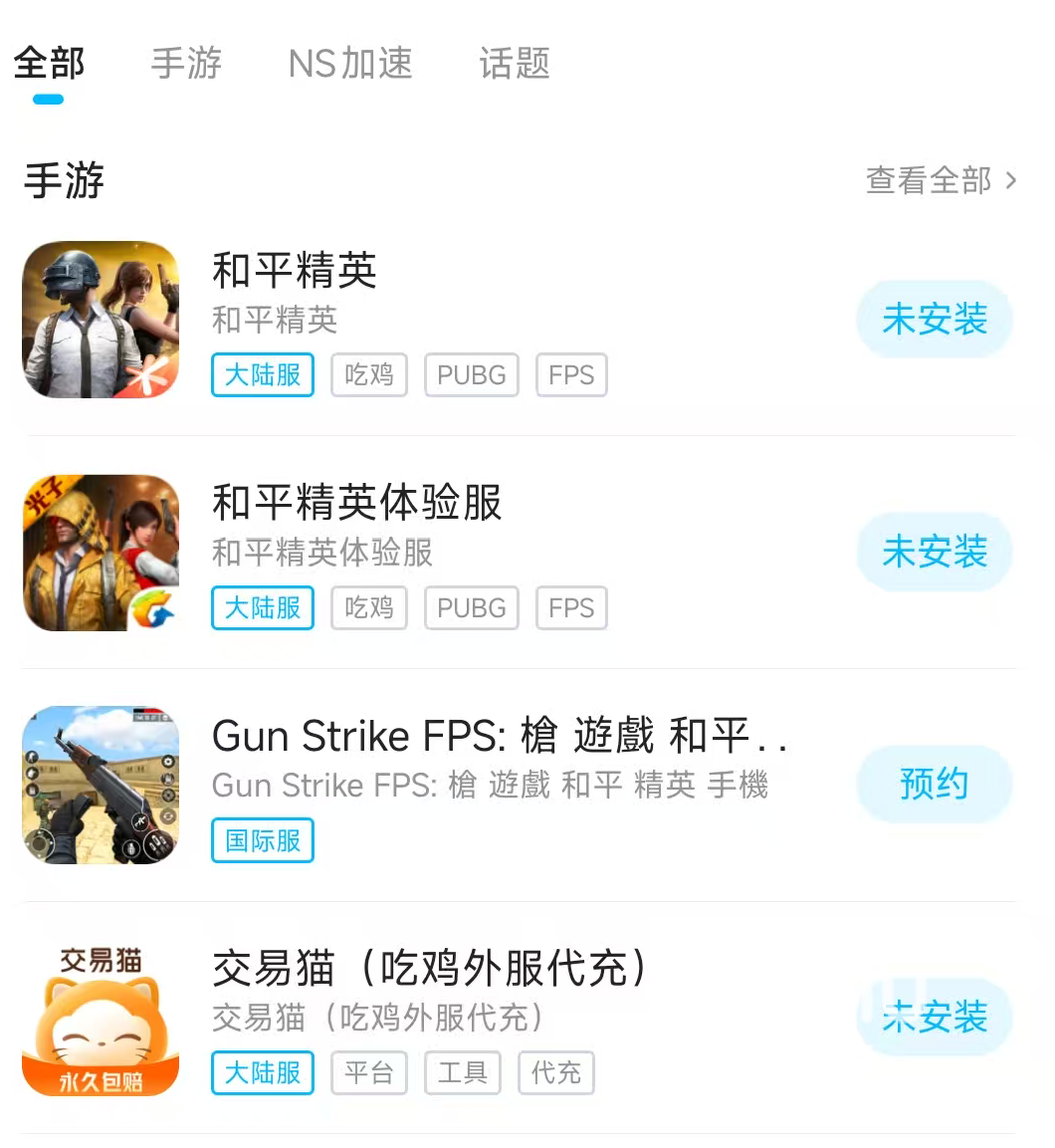Viewport: 1055px width, 1148px height.
Task: Open the 话题 tab
Action: coord(515,64)
